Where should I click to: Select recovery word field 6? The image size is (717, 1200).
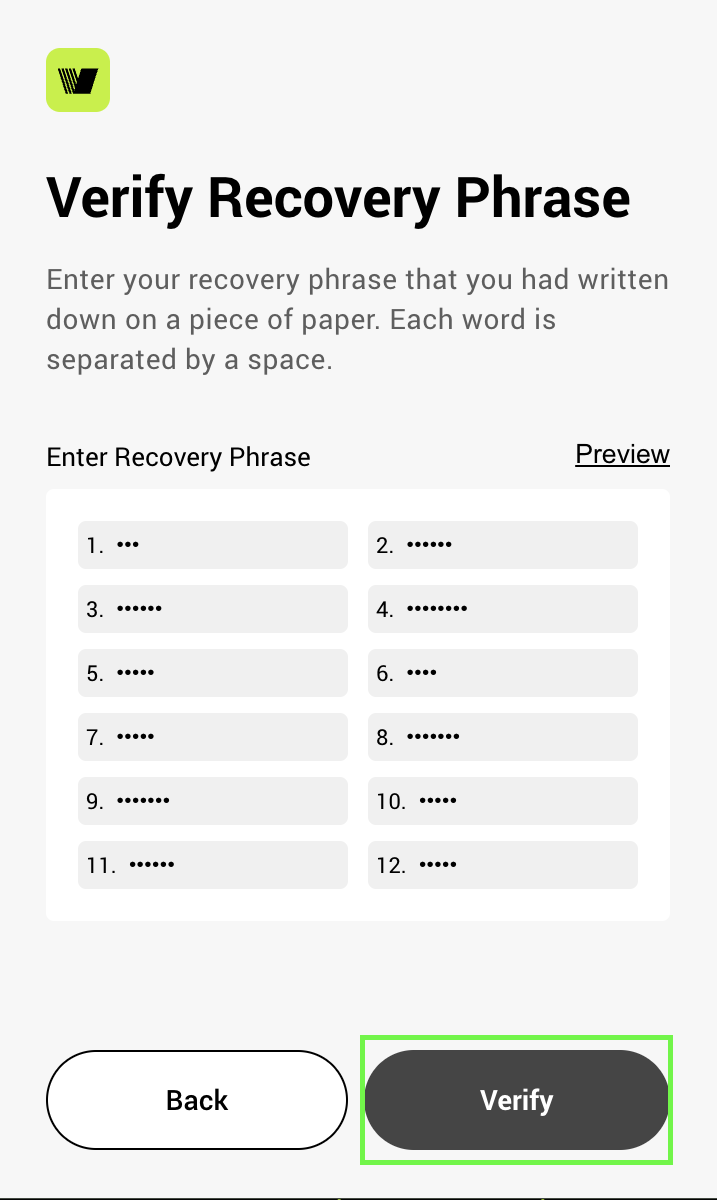[x=503, y=673]
